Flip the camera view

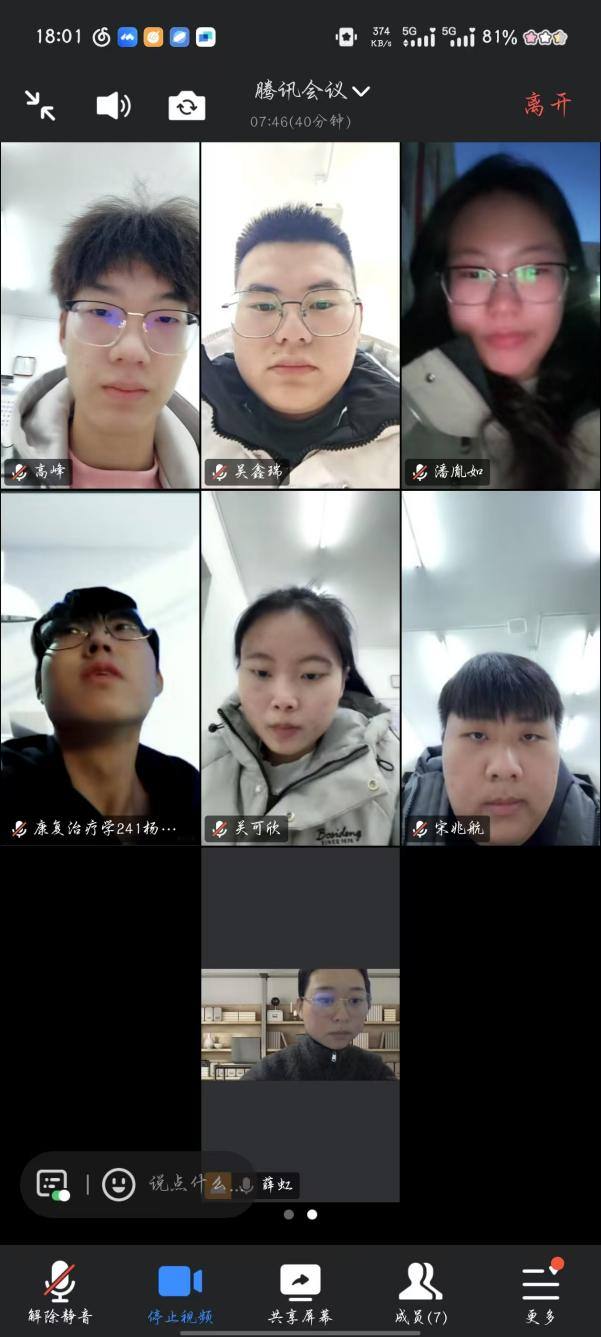(x=187, y=105)
